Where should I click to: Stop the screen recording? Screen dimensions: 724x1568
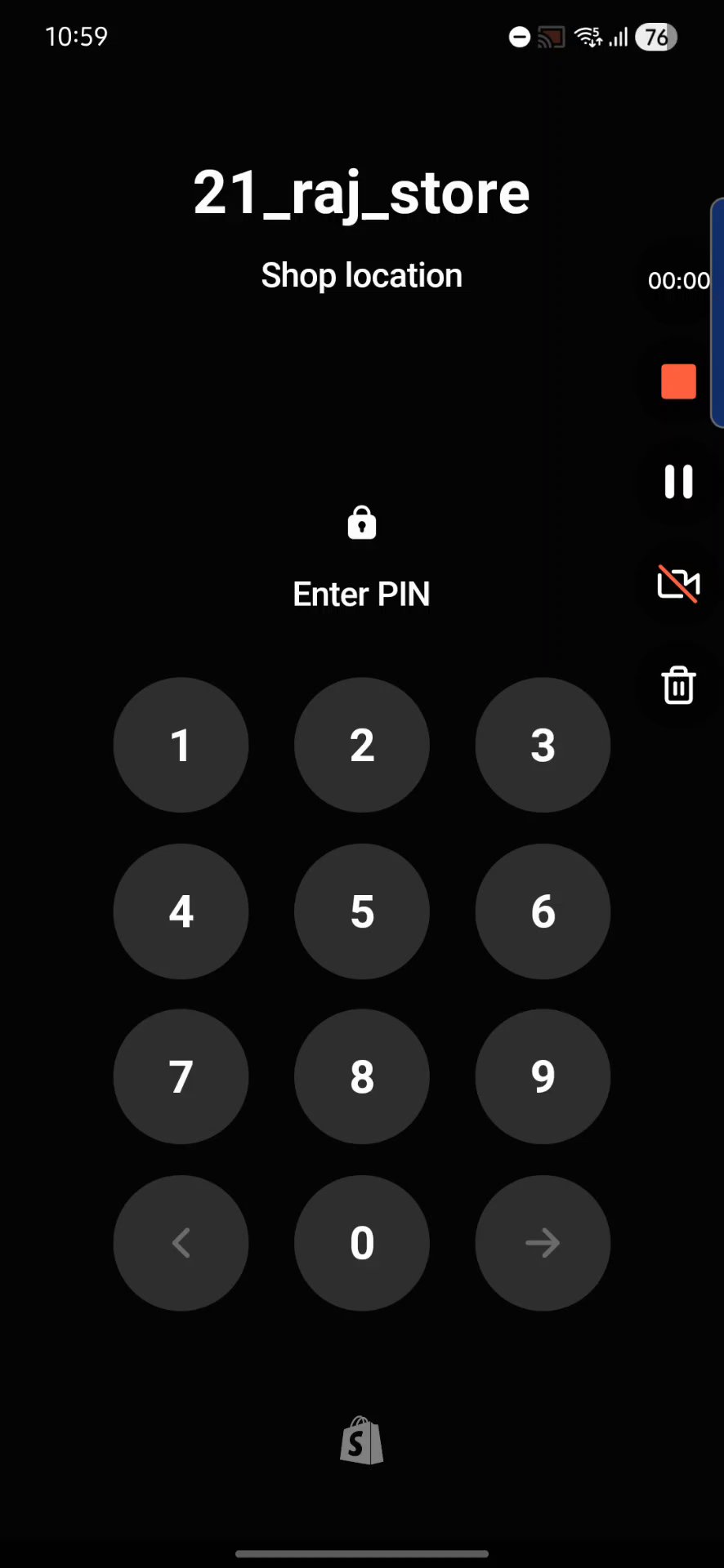point(678,381)
